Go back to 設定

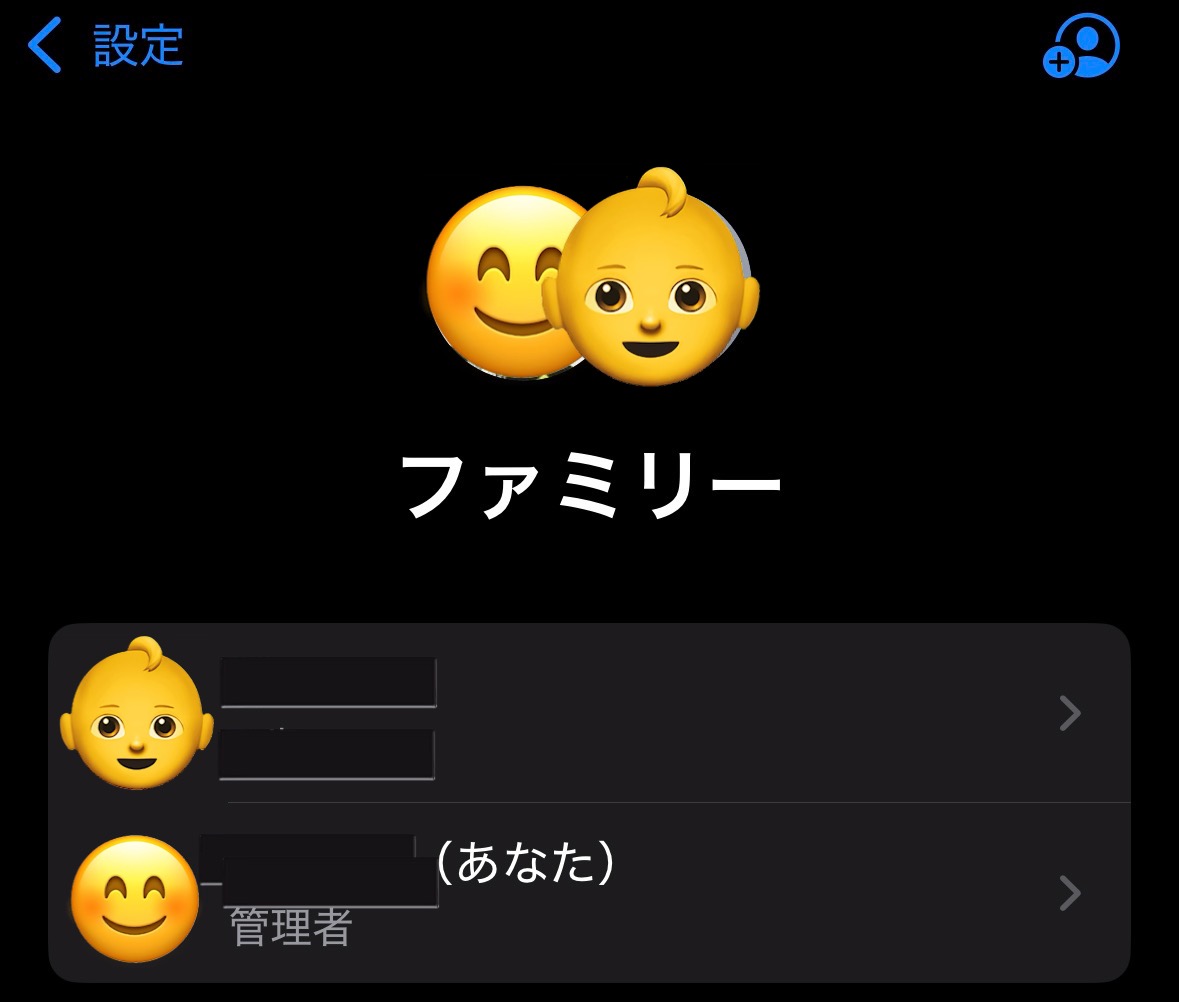click(x=105, y=46)
